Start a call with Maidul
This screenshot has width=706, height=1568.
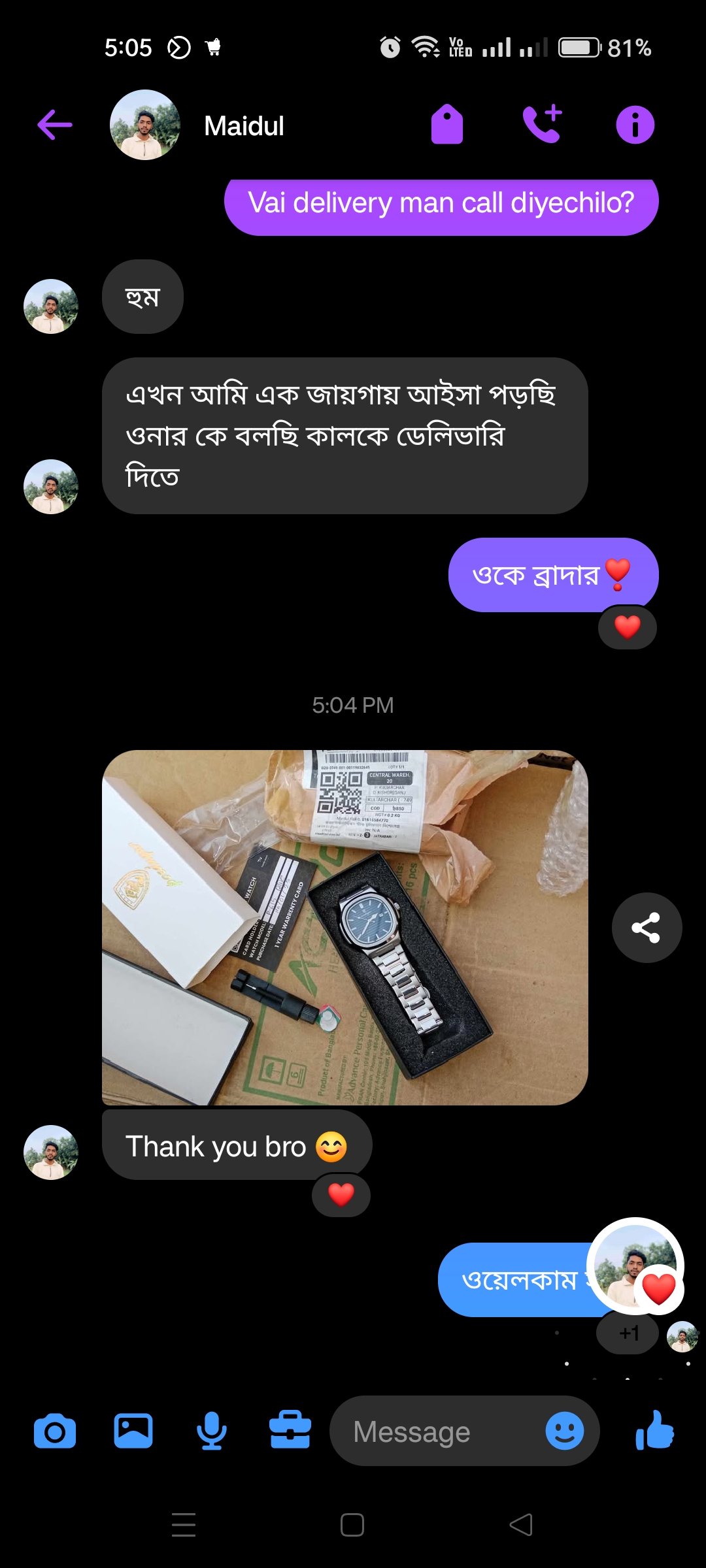point(542,124)
